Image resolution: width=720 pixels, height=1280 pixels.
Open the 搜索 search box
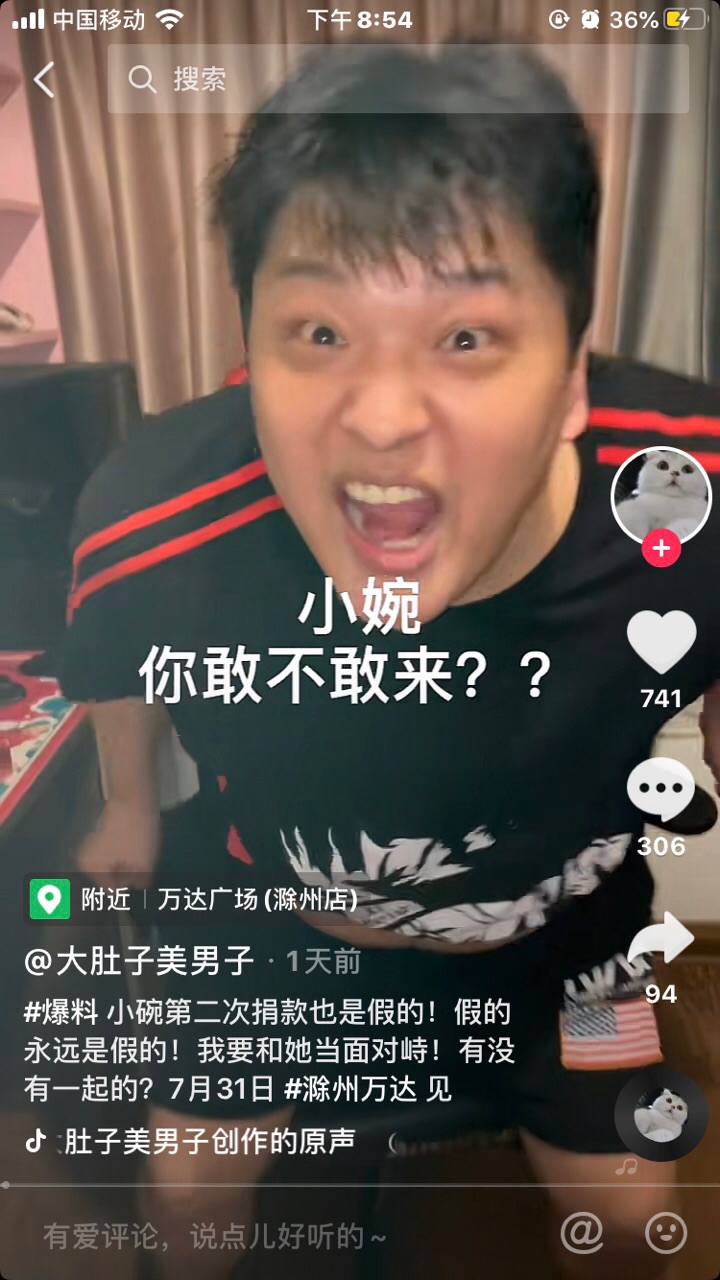pos(398,79)
